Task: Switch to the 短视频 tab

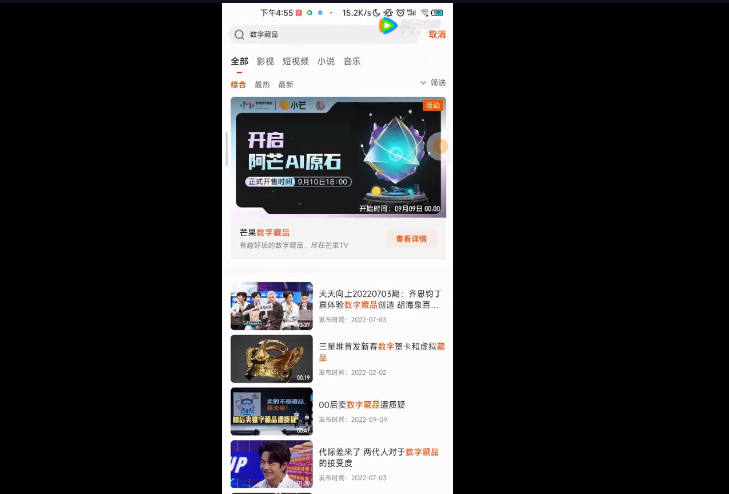Action: point(295,62)
